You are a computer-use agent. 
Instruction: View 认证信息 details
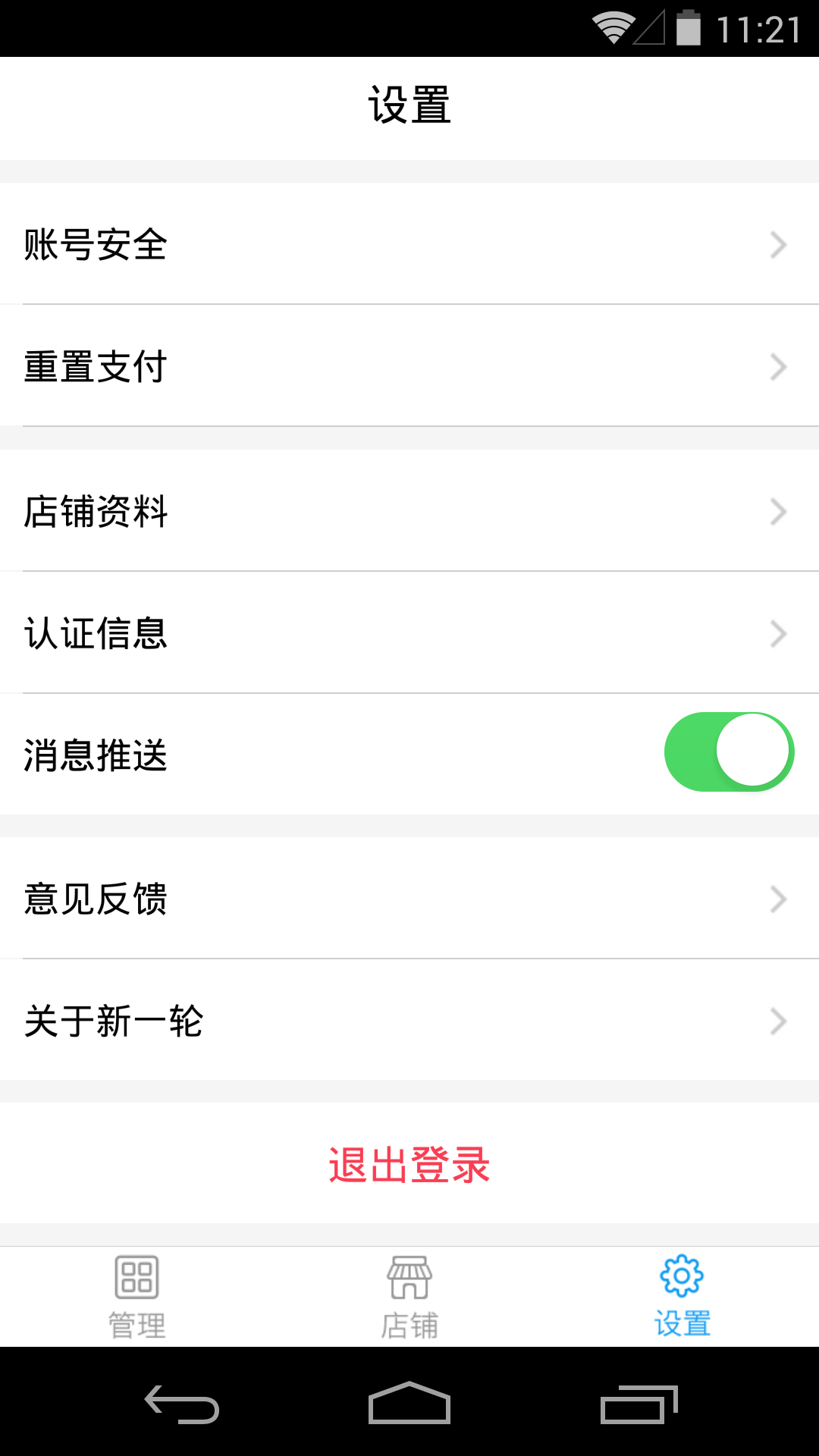pyautogui.click(x=409, y=633)
